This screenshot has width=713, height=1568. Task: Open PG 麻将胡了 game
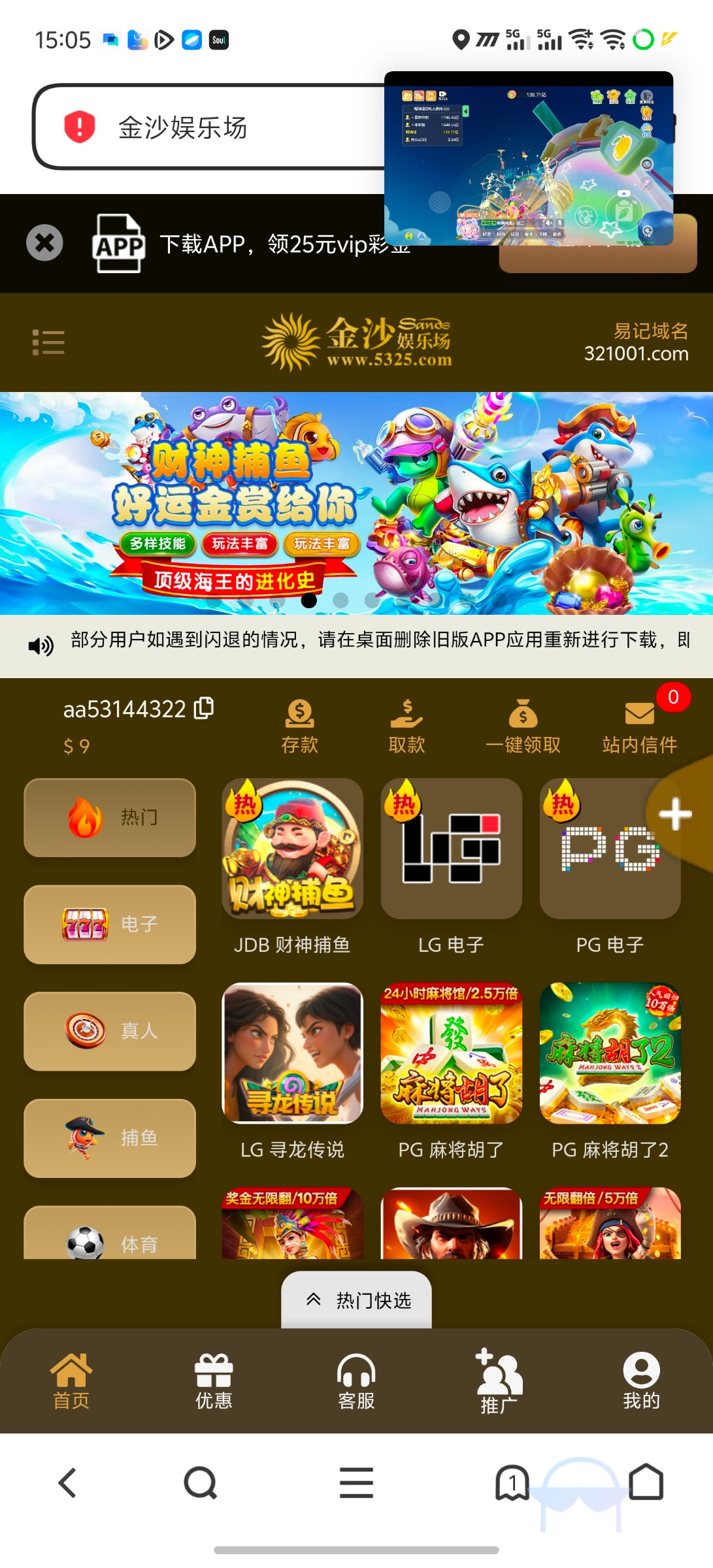pyautogui.click(x=451, y=1053)
